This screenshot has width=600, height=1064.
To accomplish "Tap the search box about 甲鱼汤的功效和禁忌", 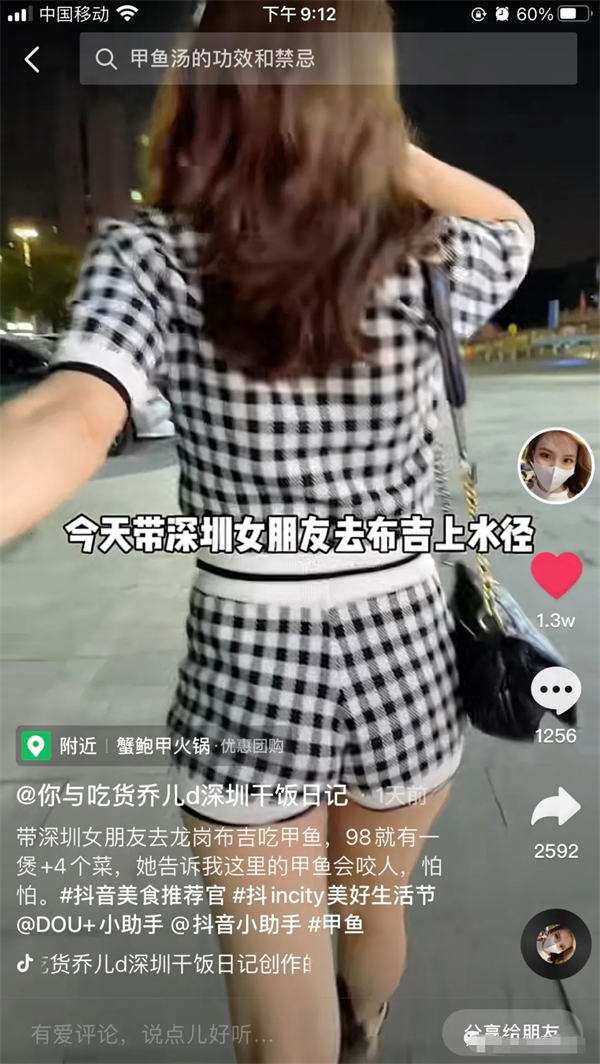I will click(x=328, y=59).
